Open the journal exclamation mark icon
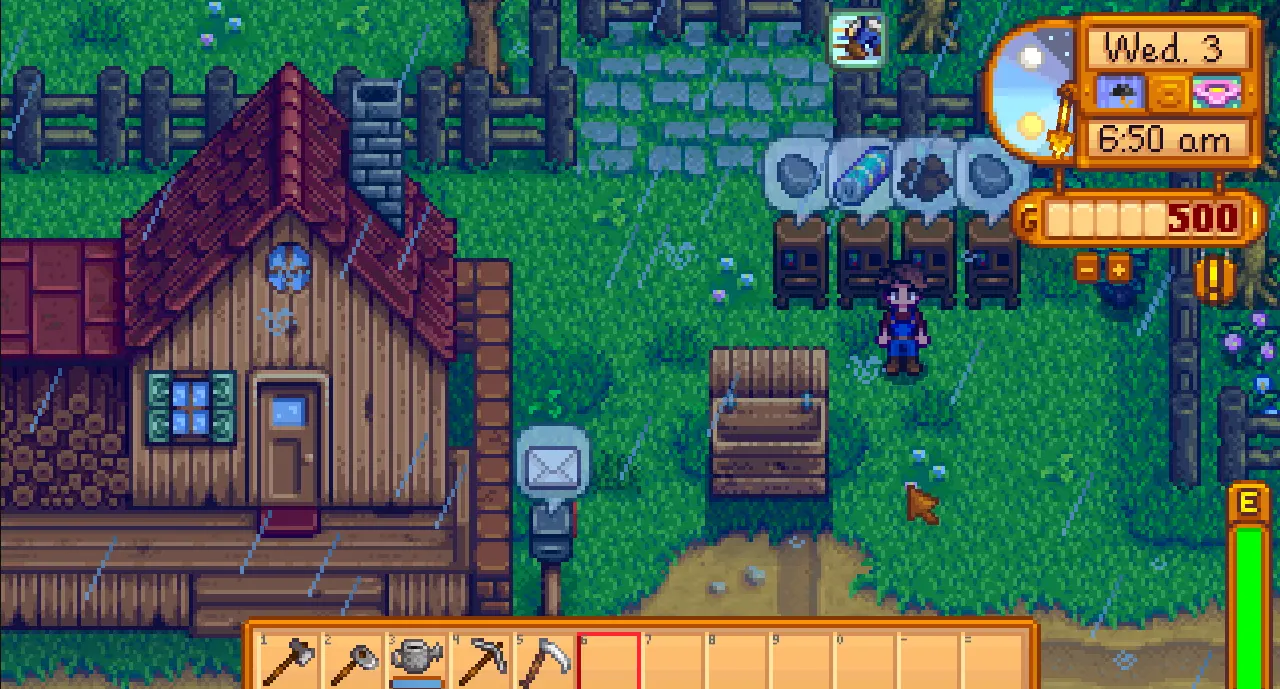 (x=1213, y=279)
